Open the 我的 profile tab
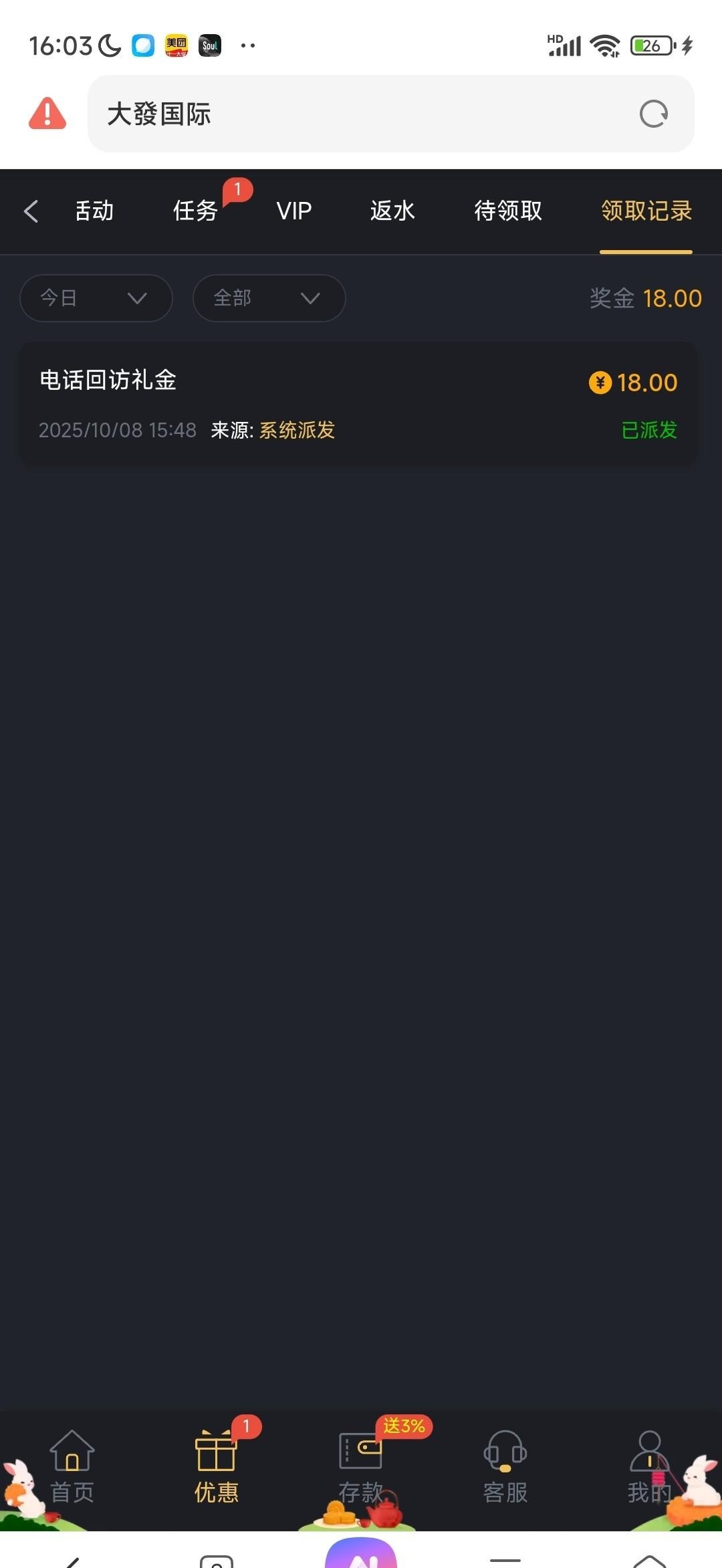The image size is (722, 1568). [x=649, y=1468]
